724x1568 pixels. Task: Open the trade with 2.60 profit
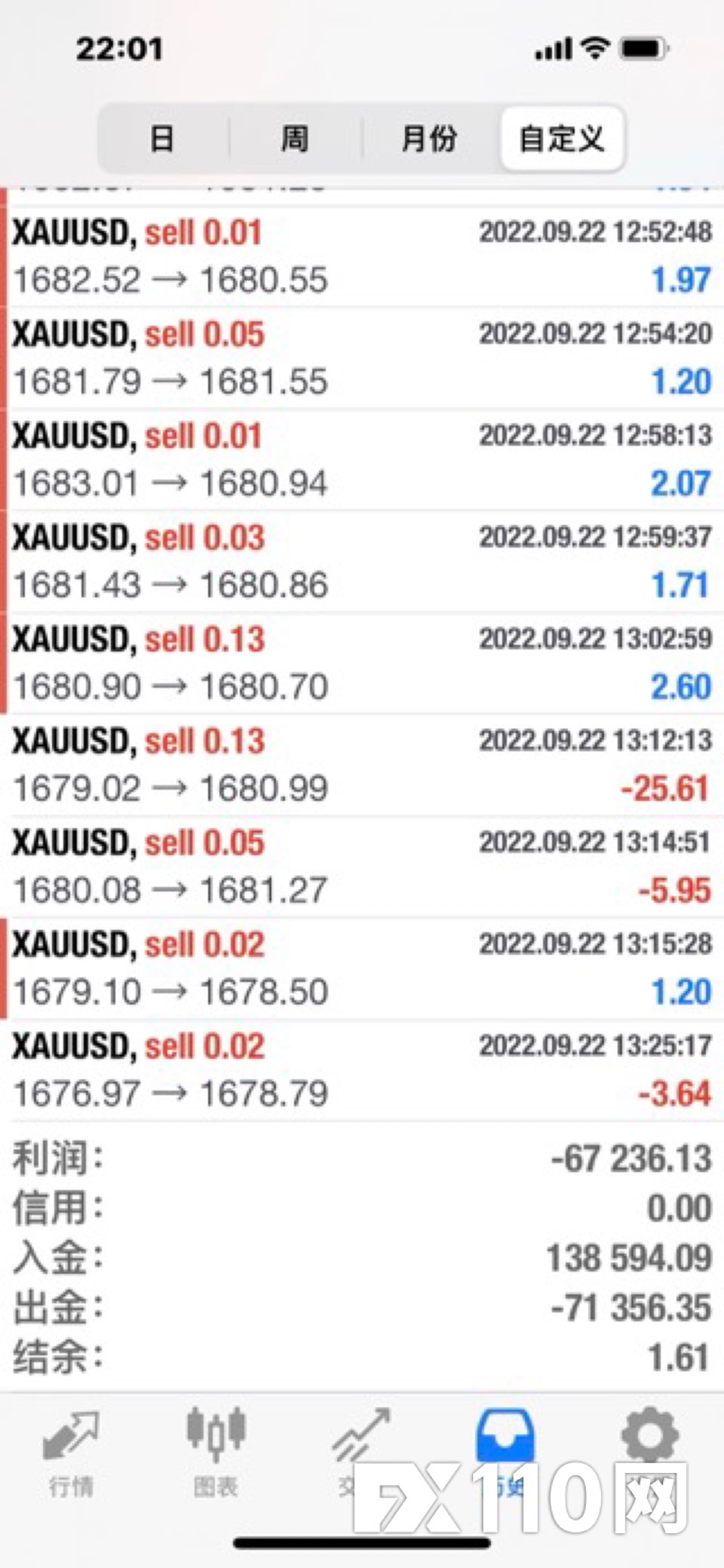click(362, 664)
